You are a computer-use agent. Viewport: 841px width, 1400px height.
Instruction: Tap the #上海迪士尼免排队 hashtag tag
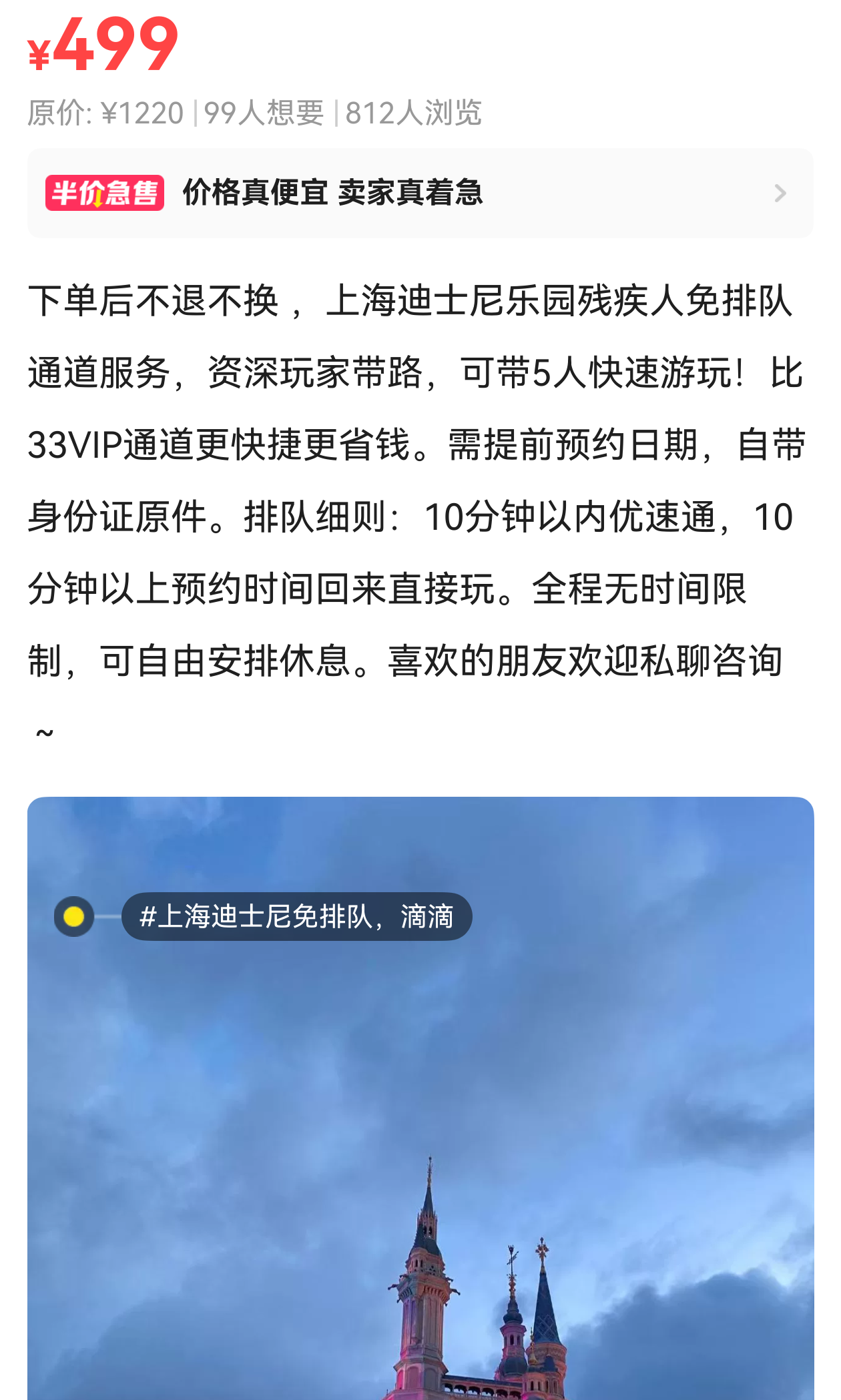pos(296,916)
